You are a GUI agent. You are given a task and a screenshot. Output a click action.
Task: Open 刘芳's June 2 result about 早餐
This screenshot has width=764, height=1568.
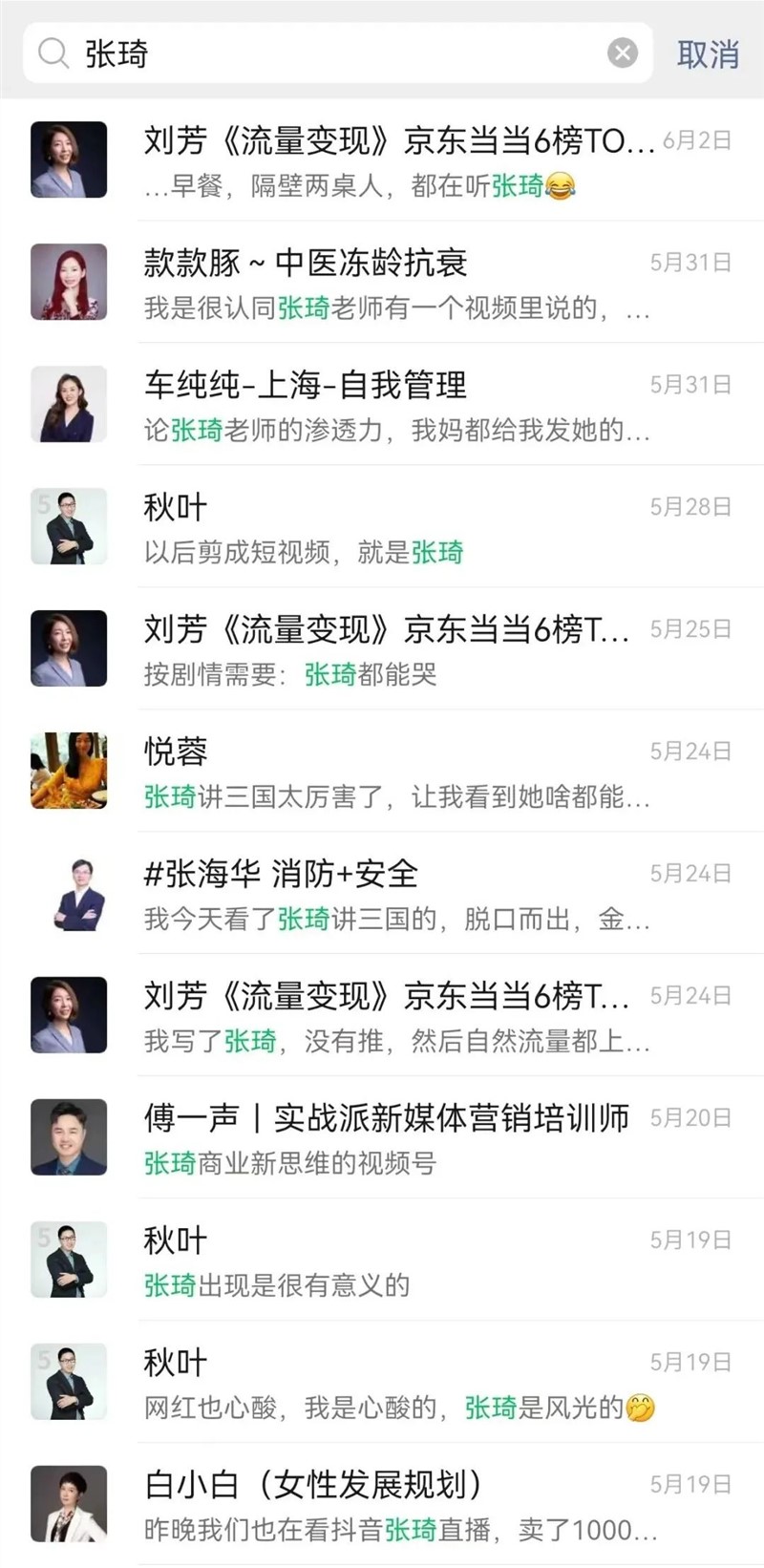[401, 161]
